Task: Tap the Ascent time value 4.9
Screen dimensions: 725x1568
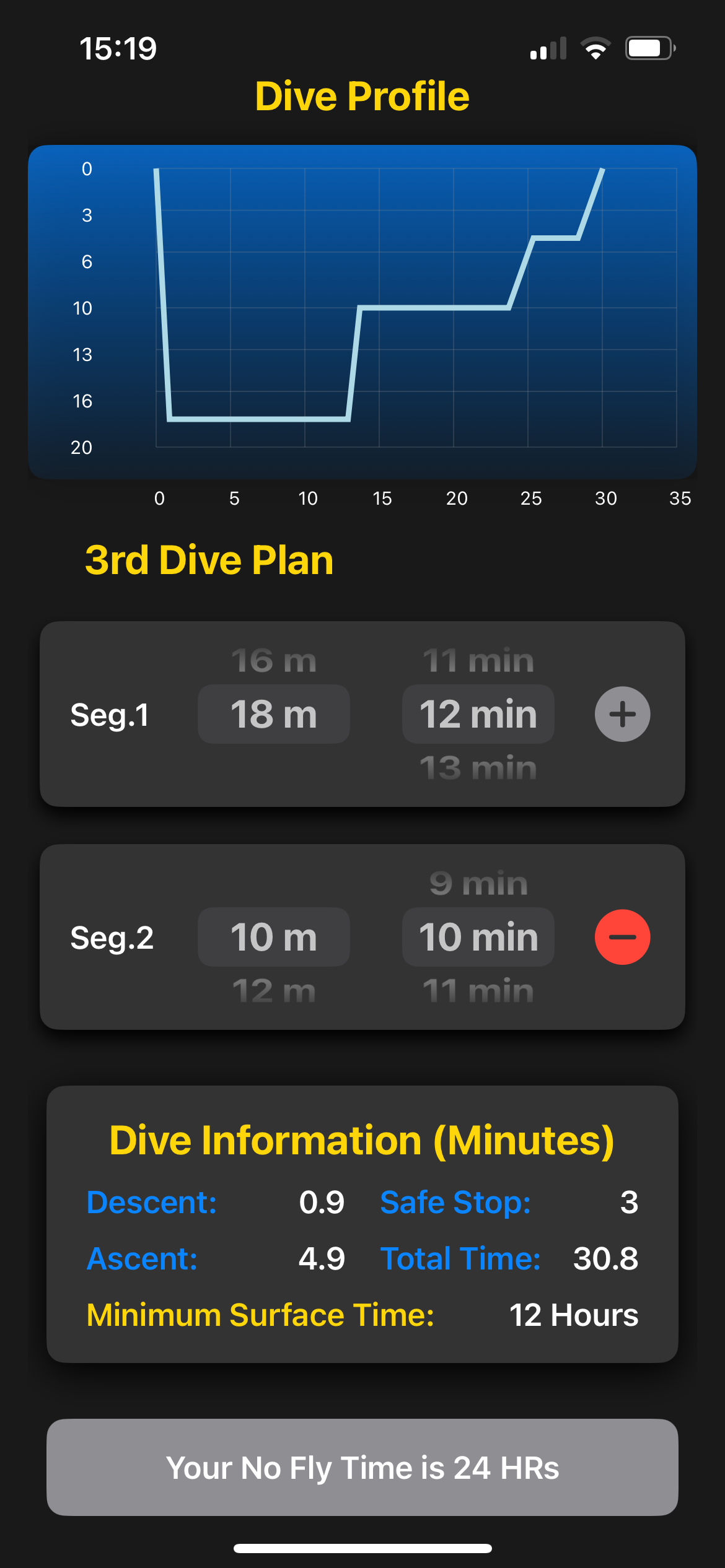Action: (323, 1258)
